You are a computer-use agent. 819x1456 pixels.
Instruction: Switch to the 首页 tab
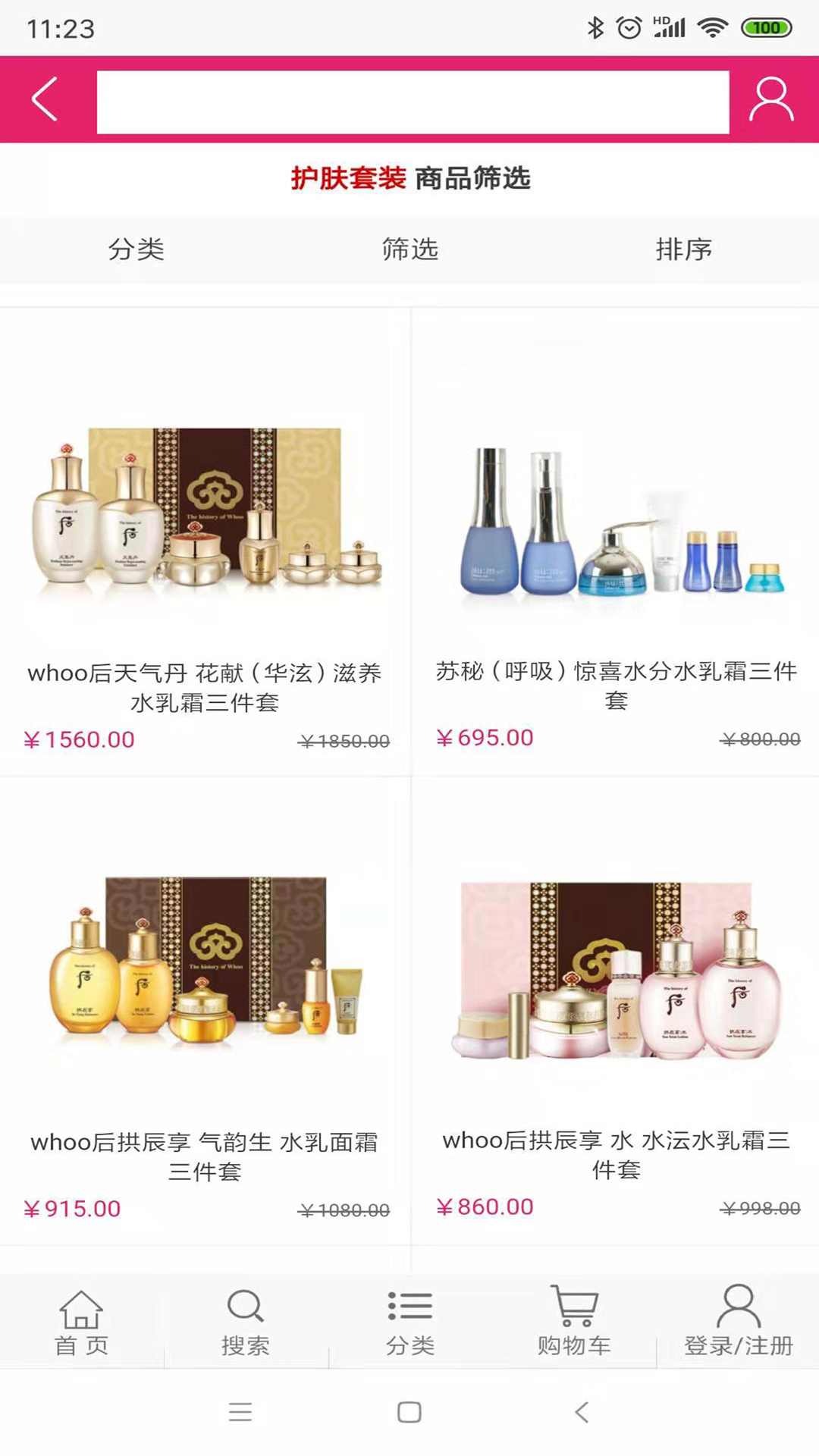point(81,1323)
